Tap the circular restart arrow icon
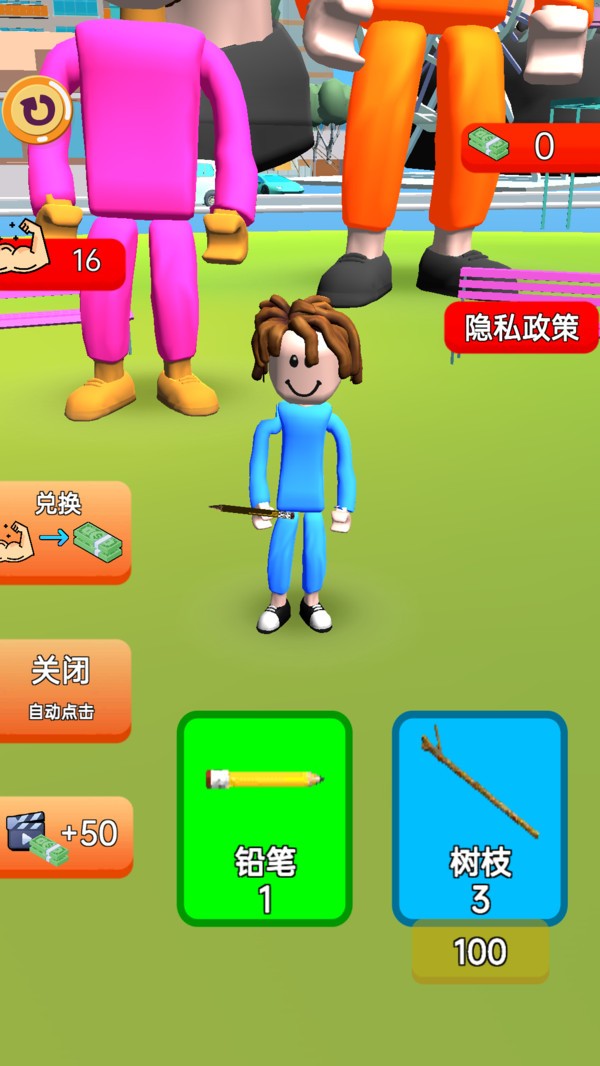 (x=37, y=110)
